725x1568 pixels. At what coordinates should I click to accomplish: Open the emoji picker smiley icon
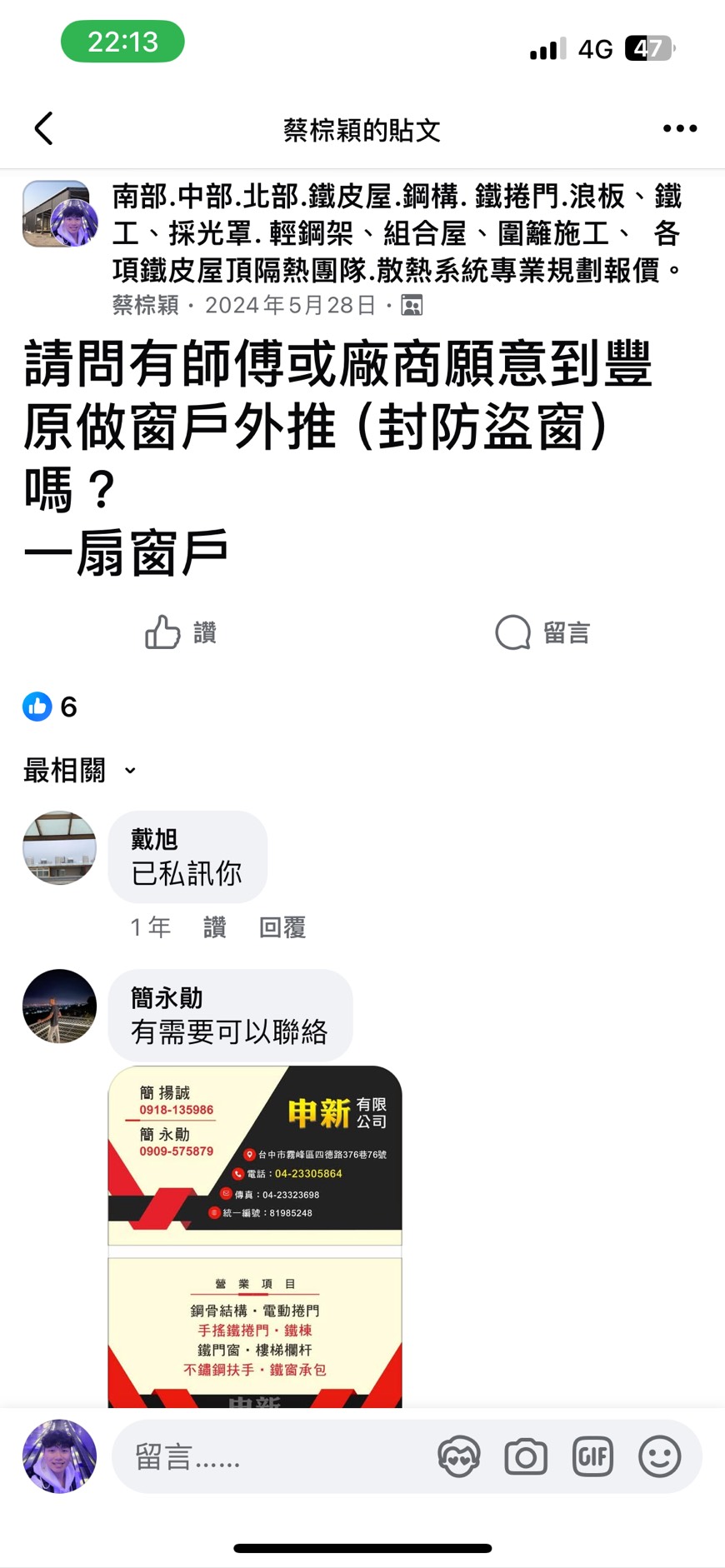(659, 1456)
